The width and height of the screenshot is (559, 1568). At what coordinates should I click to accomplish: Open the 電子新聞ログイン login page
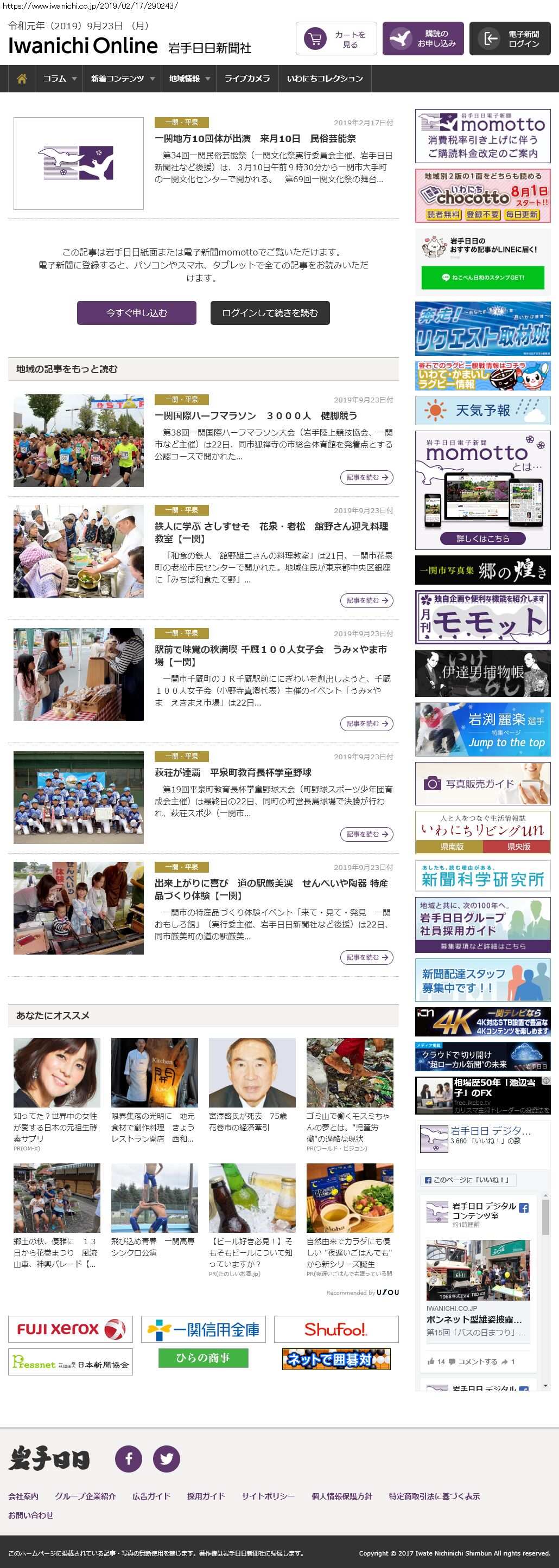pos(510,39)
